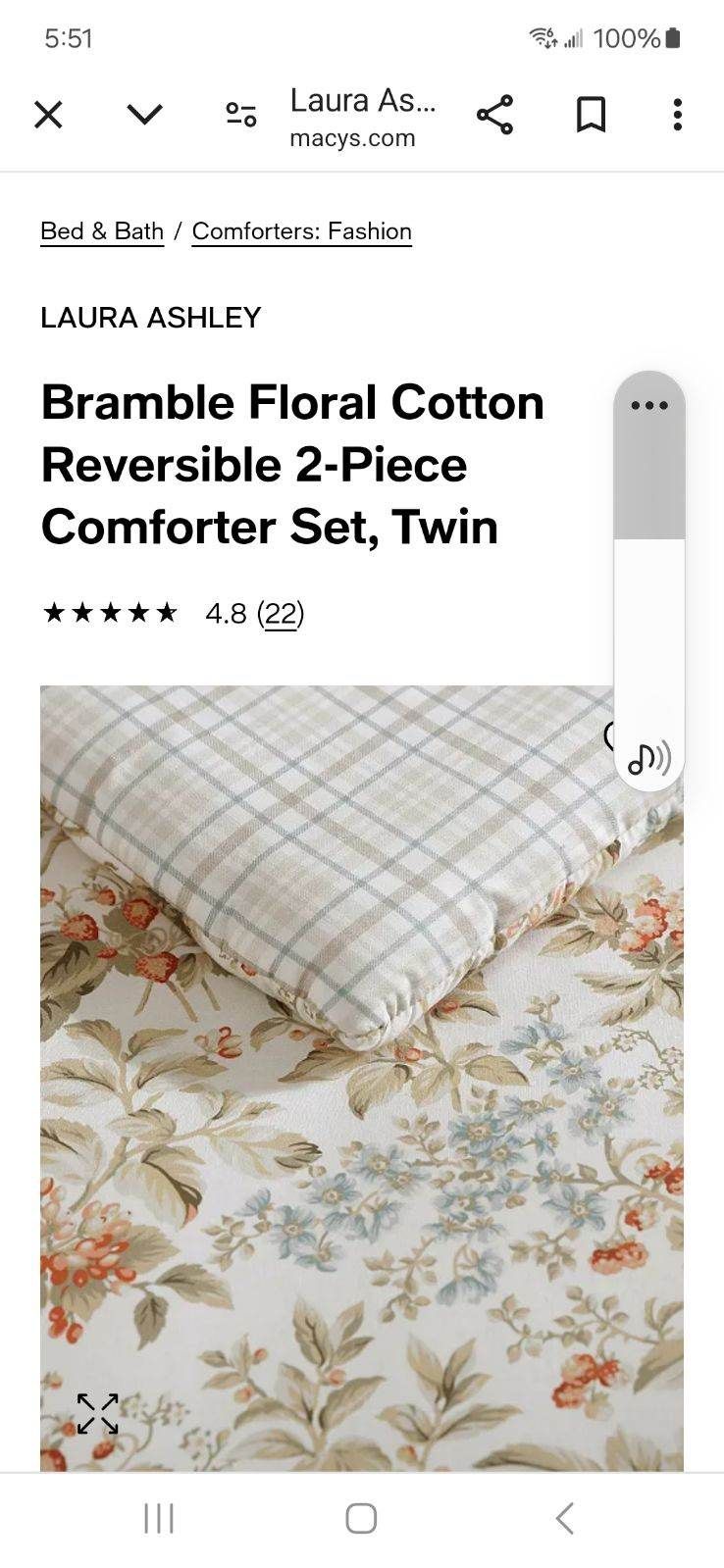
Task: Expand the product photo to fullscreen
Action: pyautogui.click(x=95, y=1414)
